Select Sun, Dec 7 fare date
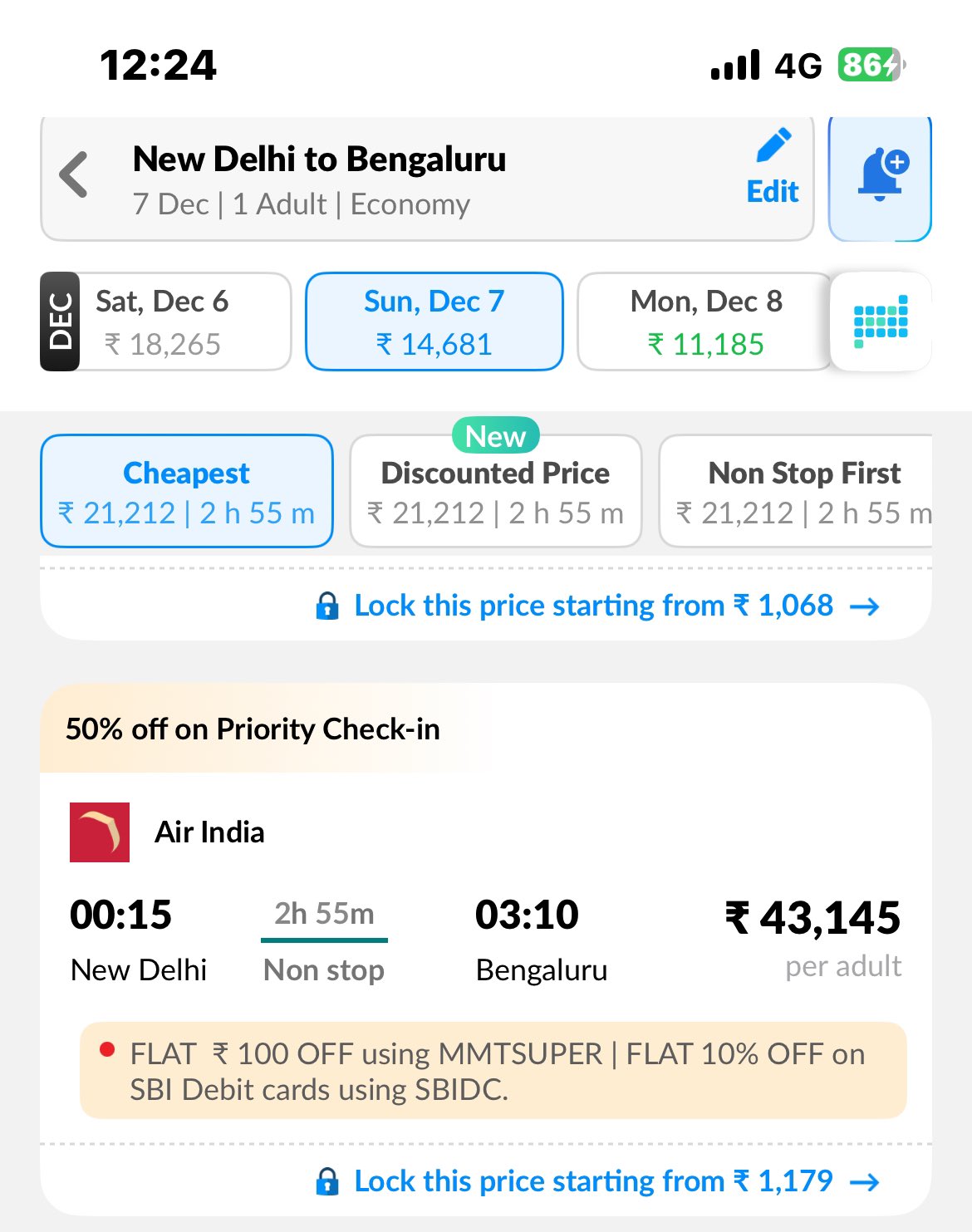 pyautogui.click(x=434, y=322)
